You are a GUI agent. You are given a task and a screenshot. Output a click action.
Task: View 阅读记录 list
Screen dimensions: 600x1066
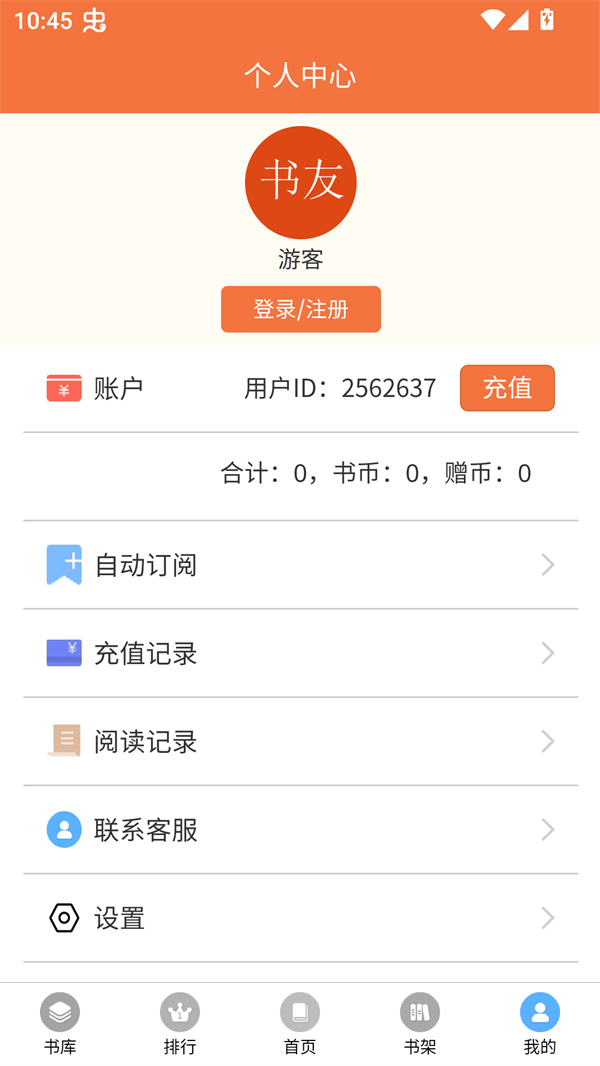click(300, 741)
